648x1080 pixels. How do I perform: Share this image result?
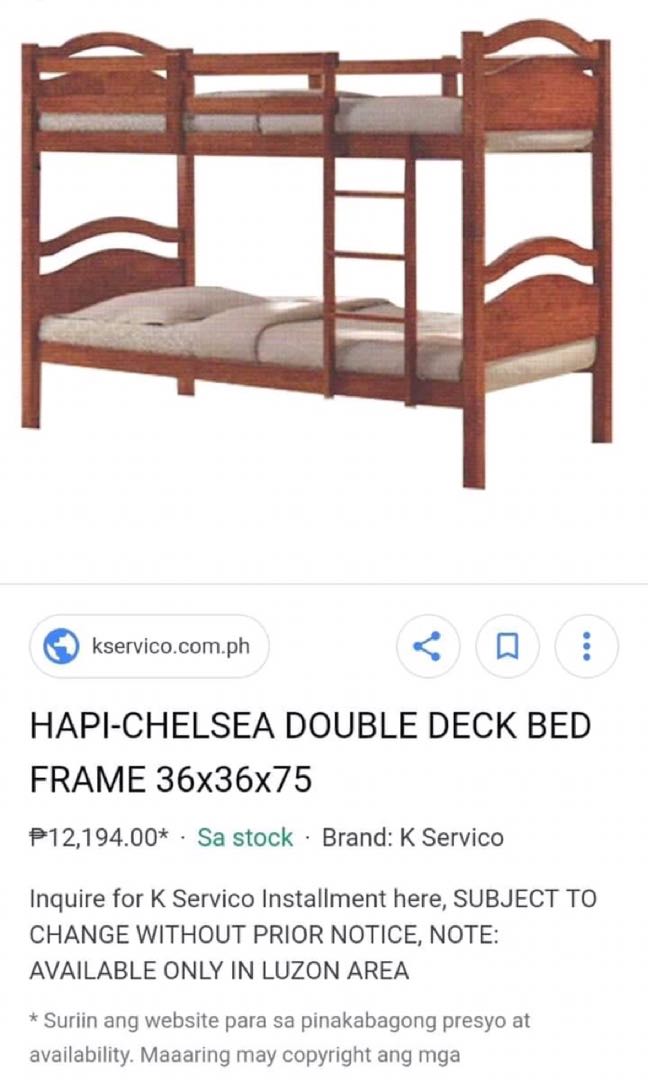[428, 646]
